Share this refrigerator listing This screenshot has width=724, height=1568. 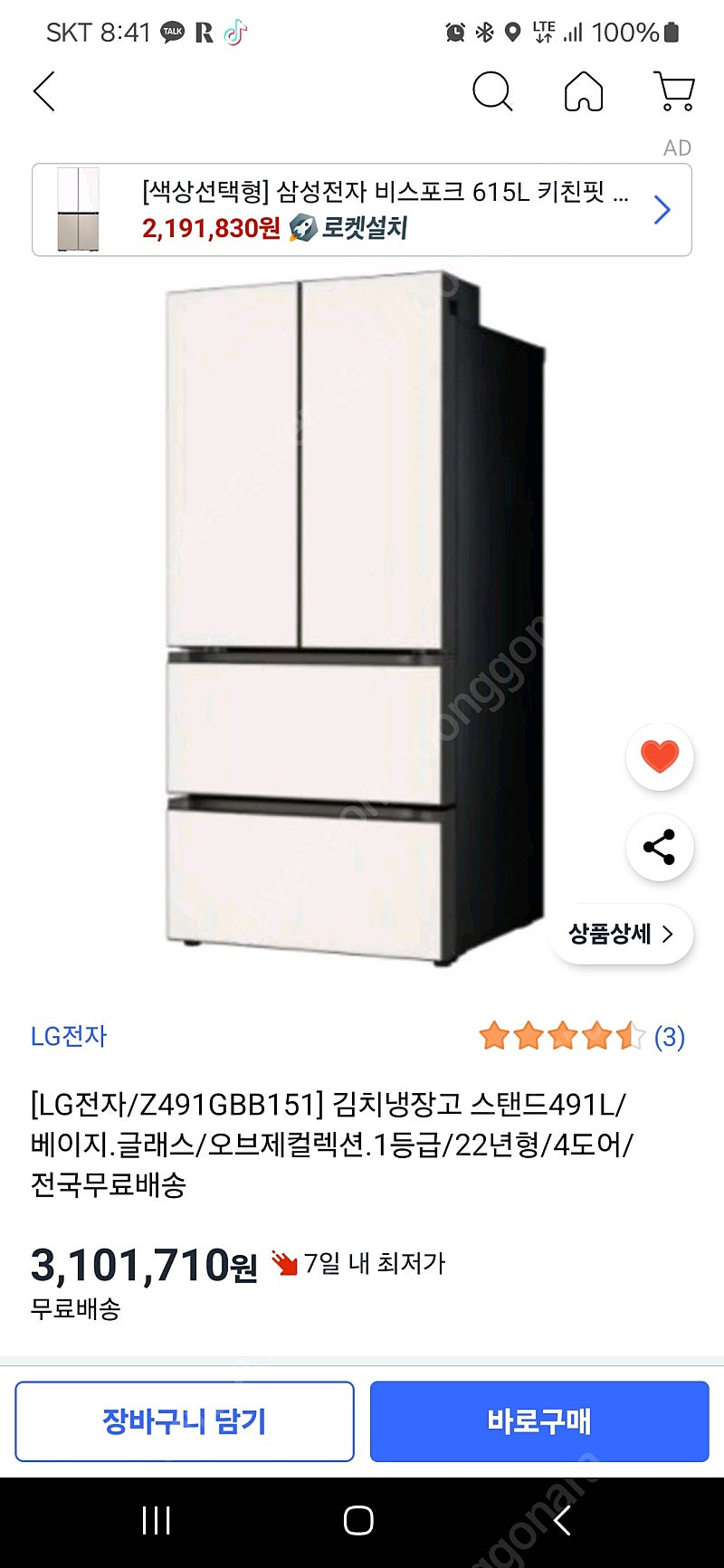pyautogui.click(x=660, y=847)
